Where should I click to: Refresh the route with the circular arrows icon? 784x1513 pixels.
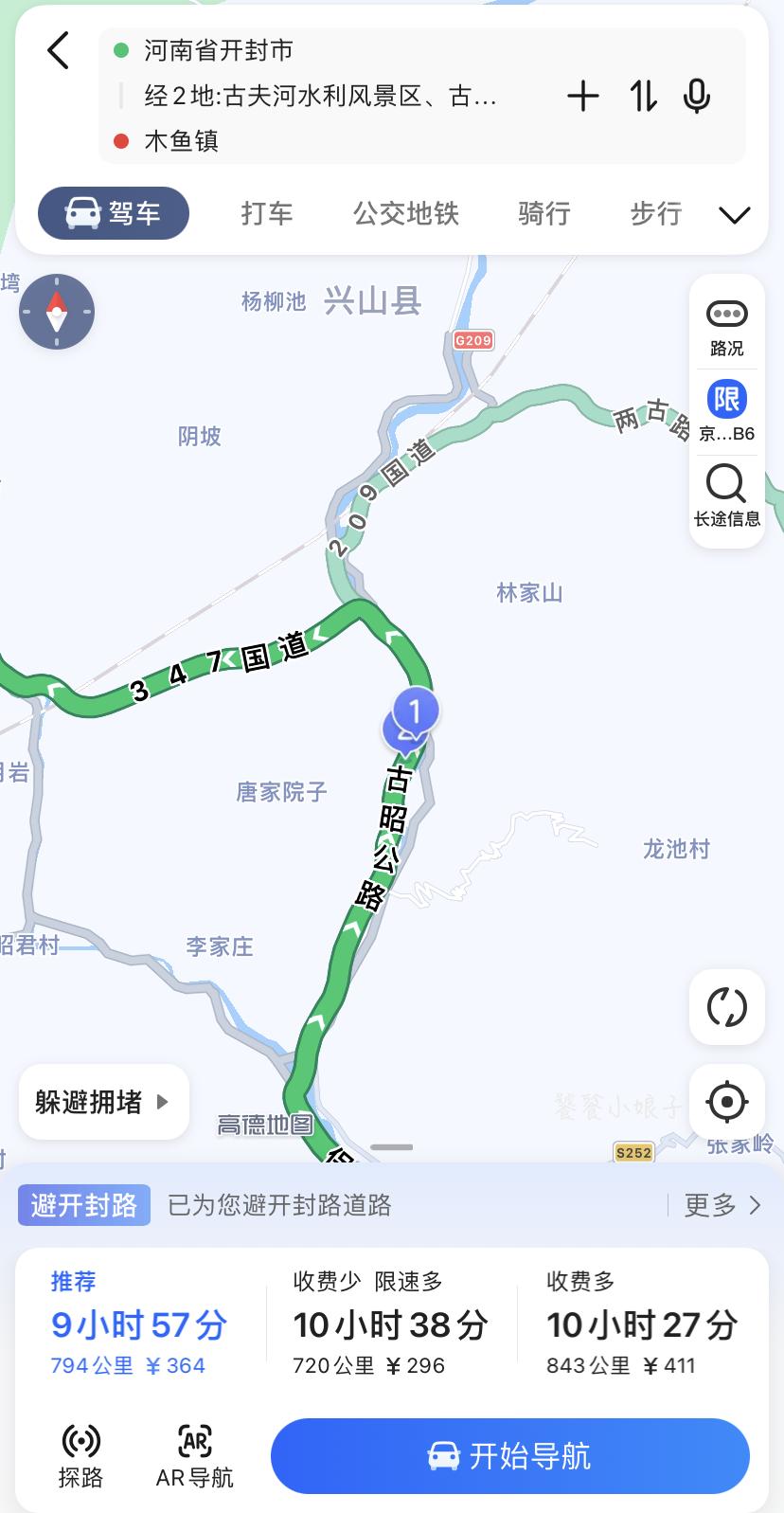tap(726, 1007)
